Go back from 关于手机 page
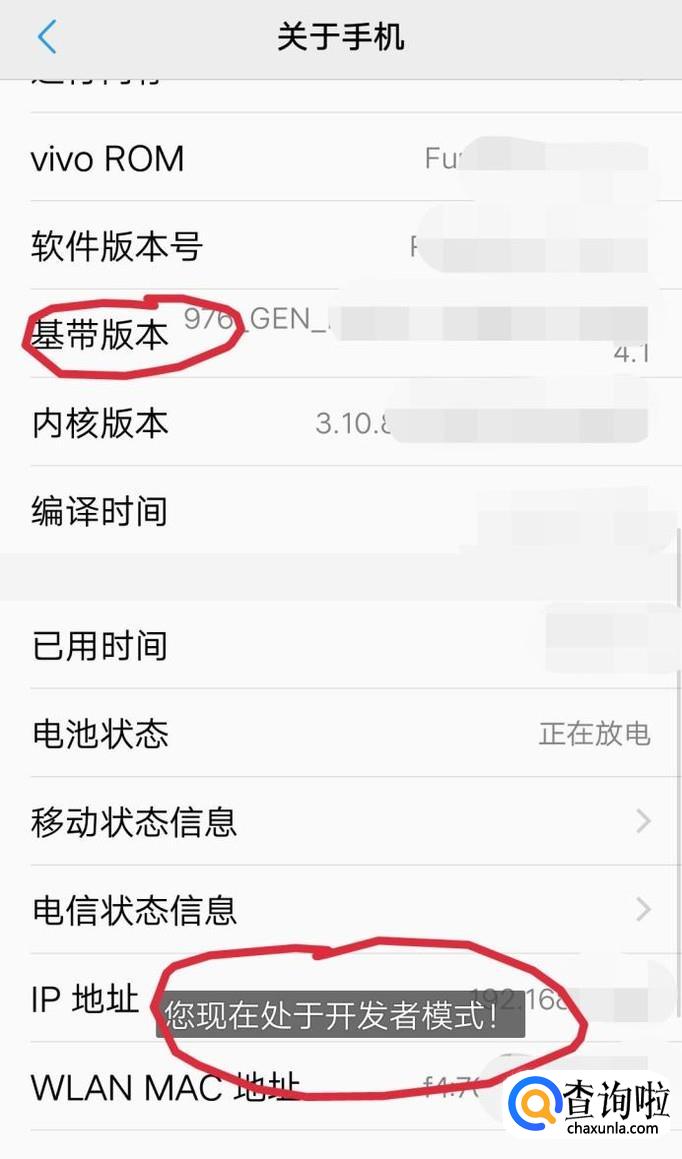 click(47, 38)
